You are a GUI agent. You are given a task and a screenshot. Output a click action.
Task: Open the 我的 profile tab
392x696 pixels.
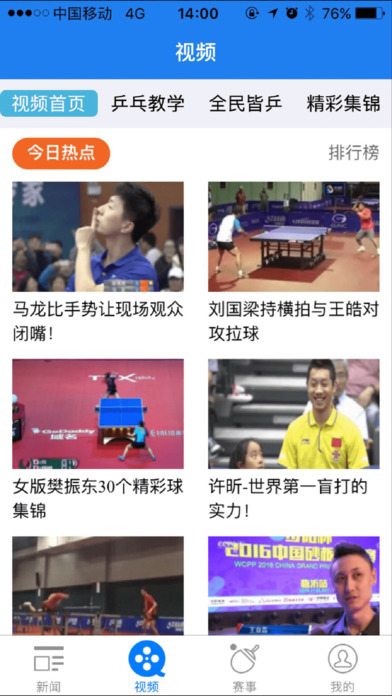[x=343, y=668]
